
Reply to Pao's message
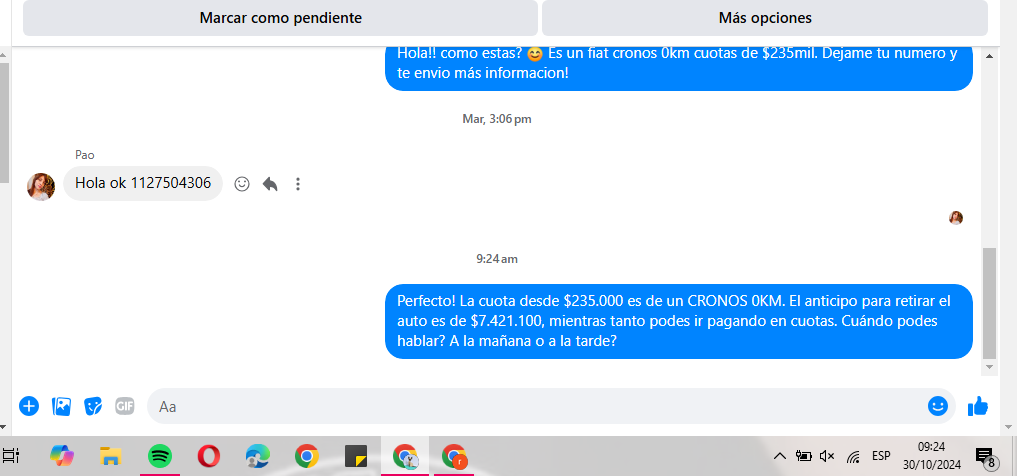270,184
